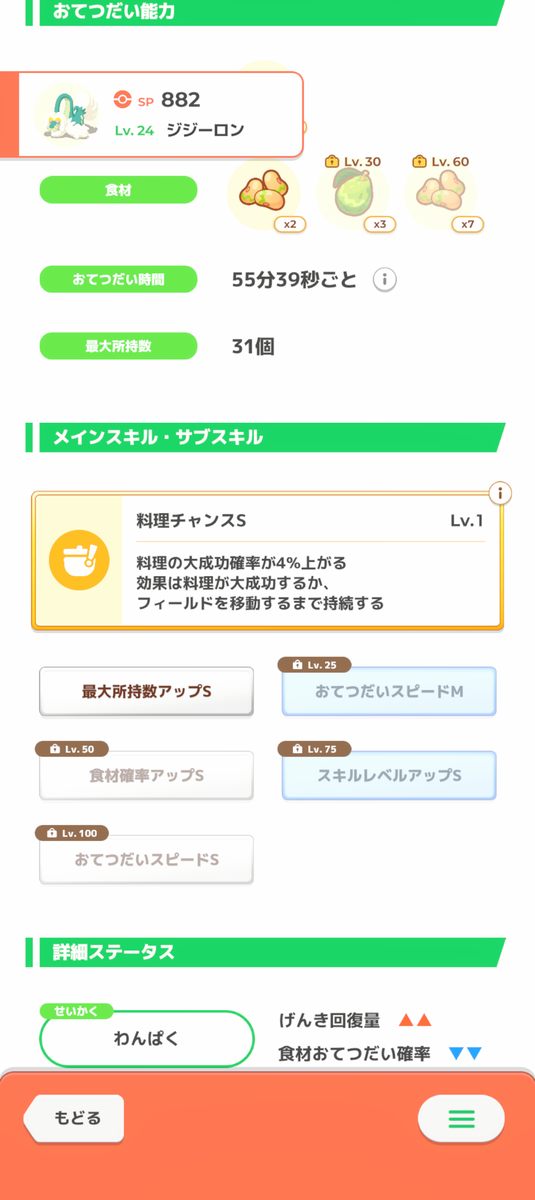Open the hamburger menu button
The image size is (535, 1200).
(x=461, y=1118)
